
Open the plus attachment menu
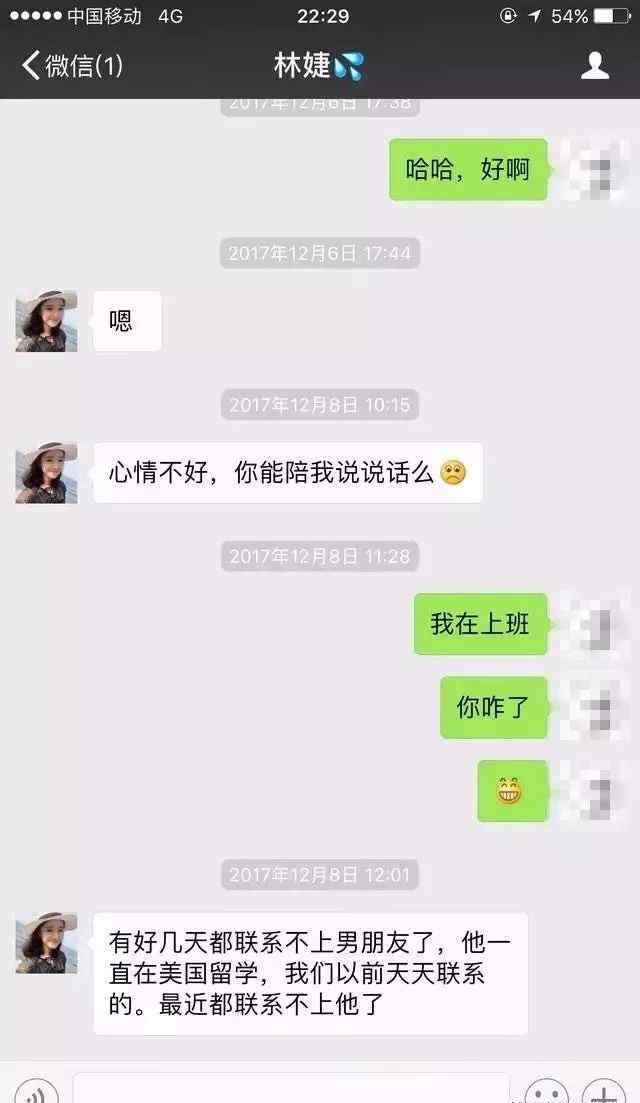pyautogui.click(x=604, y=1092)
